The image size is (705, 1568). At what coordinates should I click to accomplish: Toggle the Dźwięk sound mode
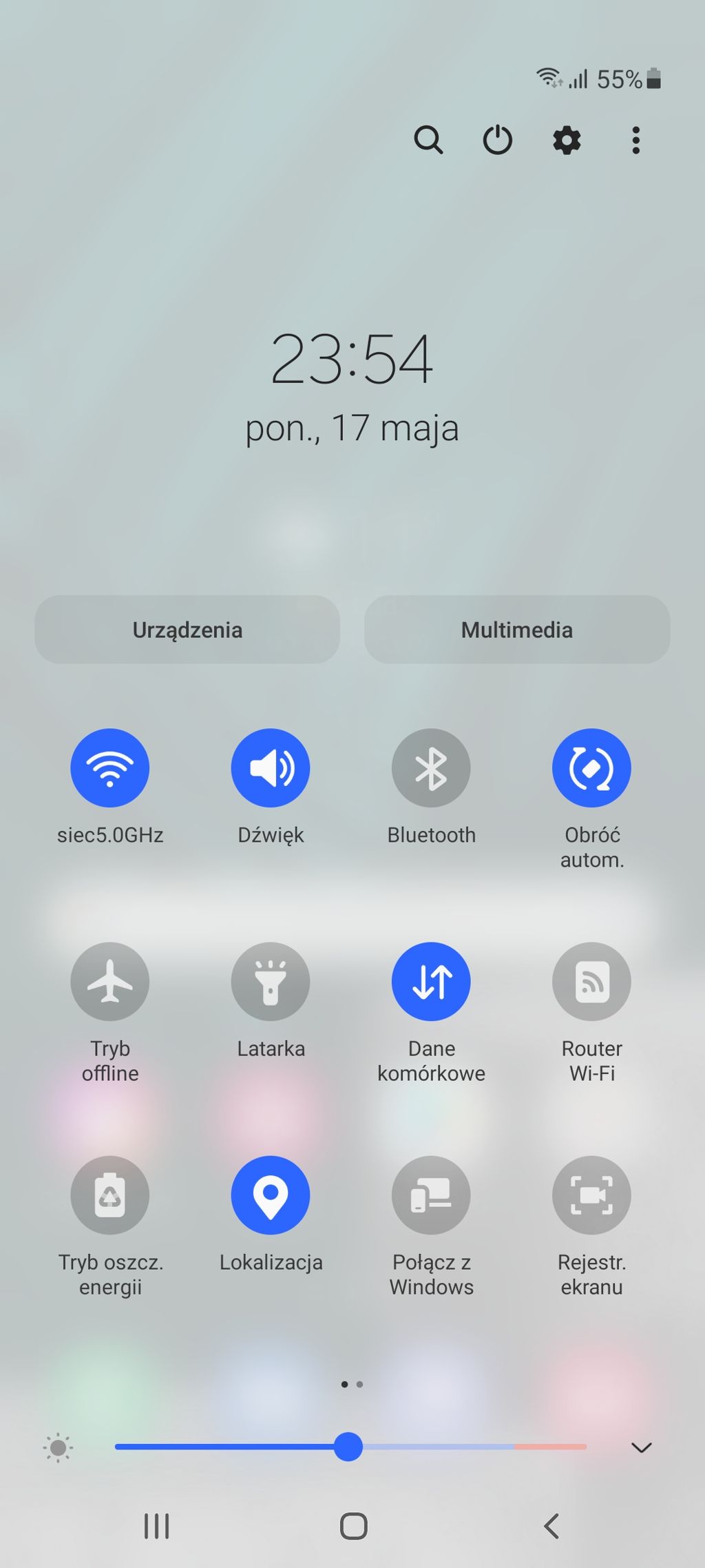(x=271, y=767)
